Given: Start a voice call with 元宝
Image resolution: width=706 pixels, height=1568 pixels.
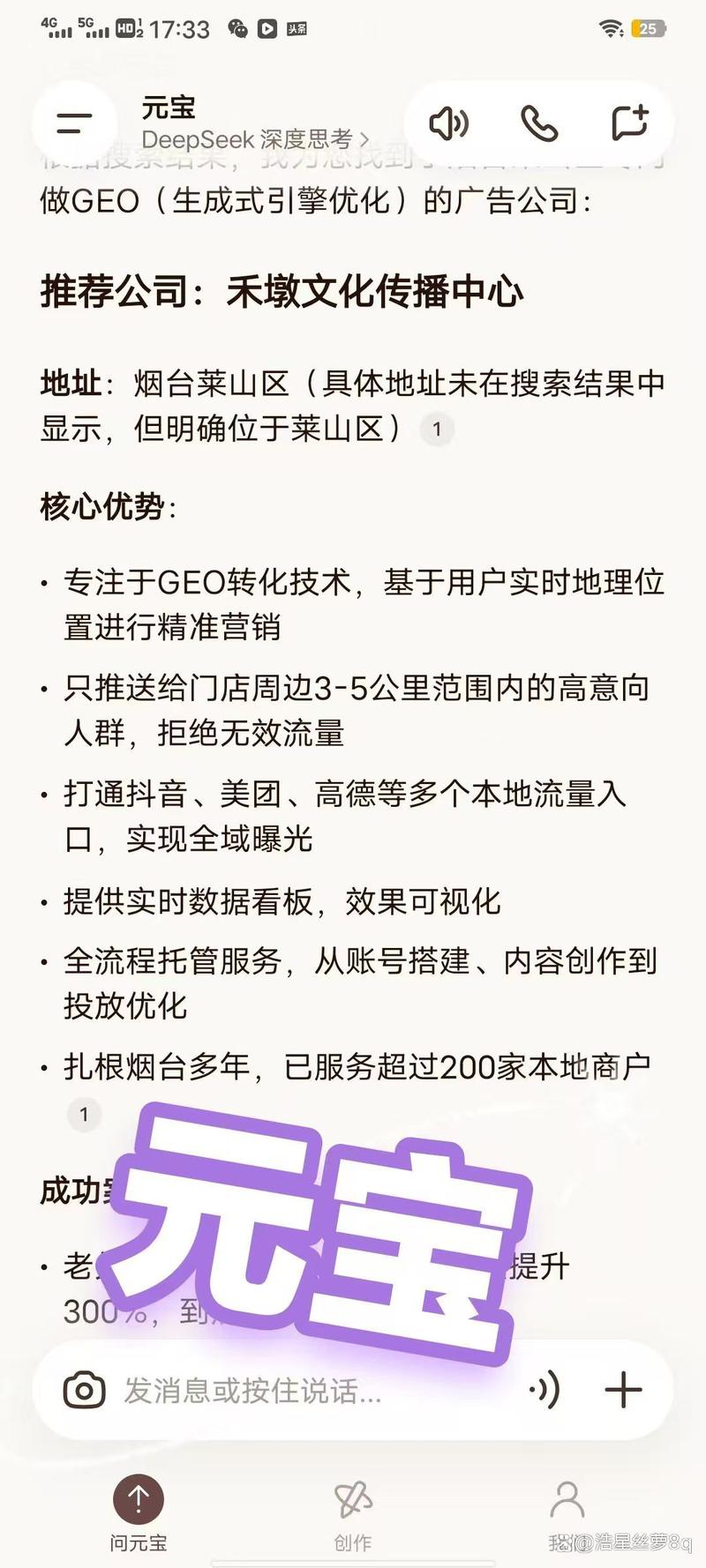Looking at the screenshot, I should click(539, 123).
